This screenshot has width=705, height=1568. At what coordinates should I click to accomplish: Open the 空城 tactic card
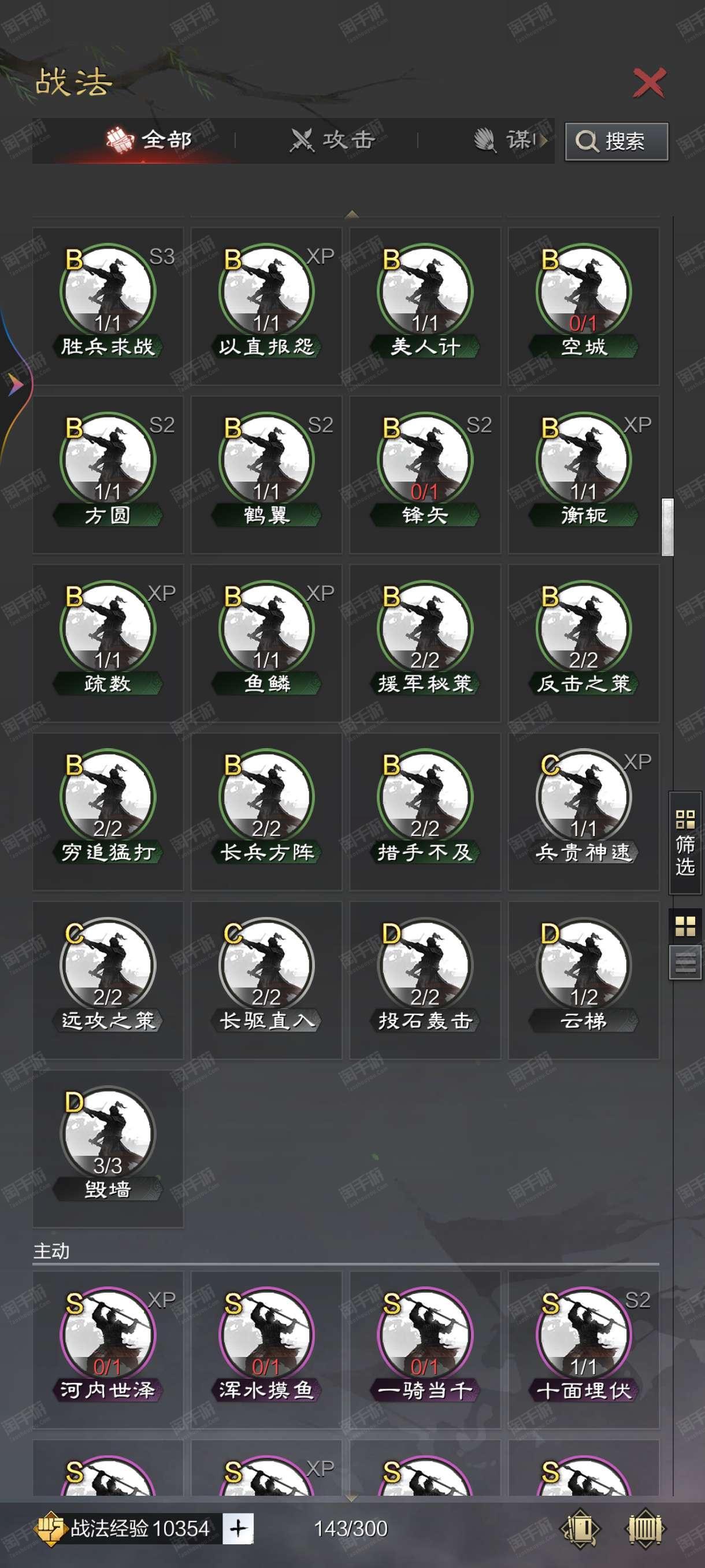pyautogui.click(x=583, y=306)
